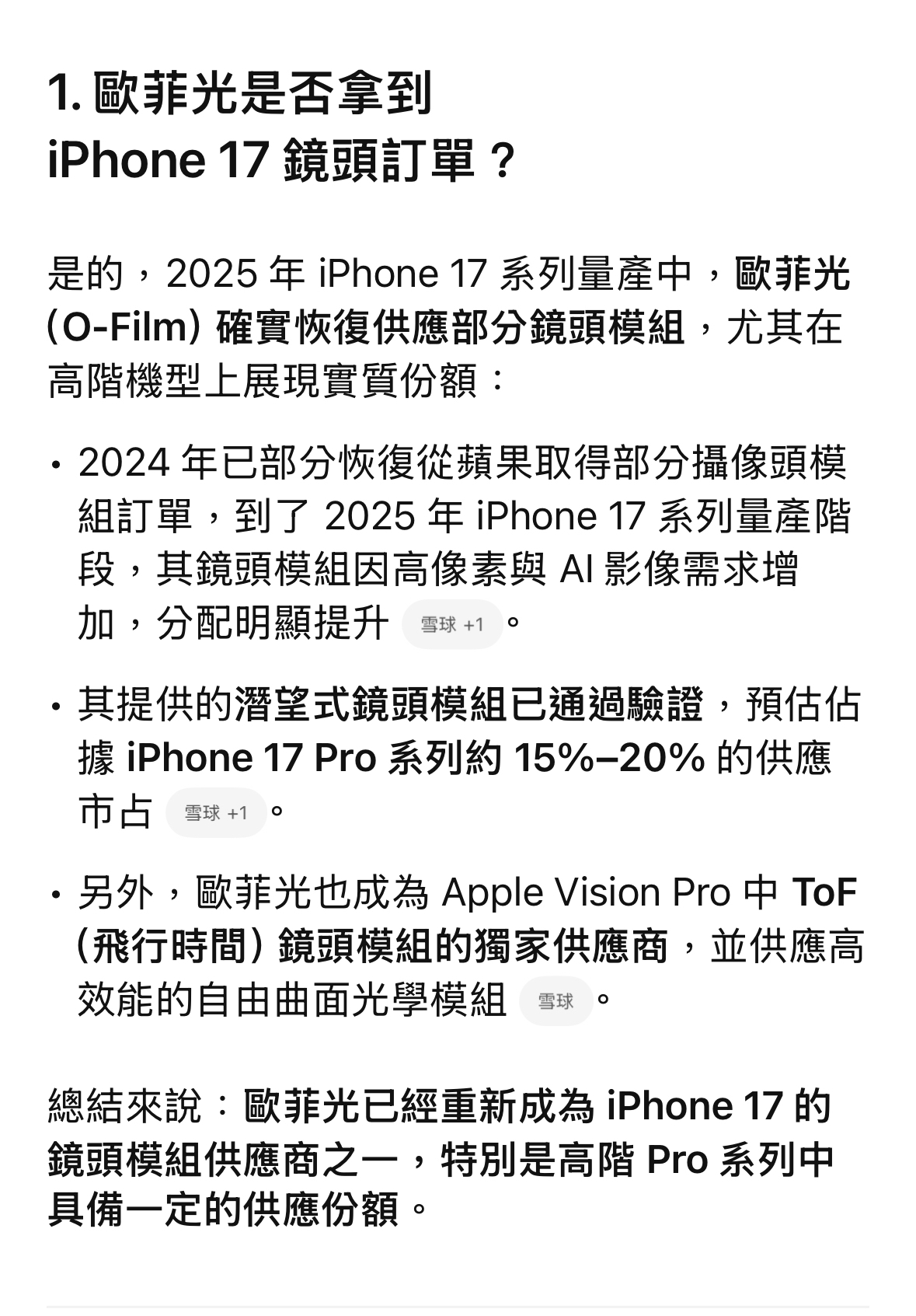This screenshot has width=916, height=1316.
Task: Open the 雪球 +1 citation after 分配明顯提升
Action: click(x=451, y=624)
